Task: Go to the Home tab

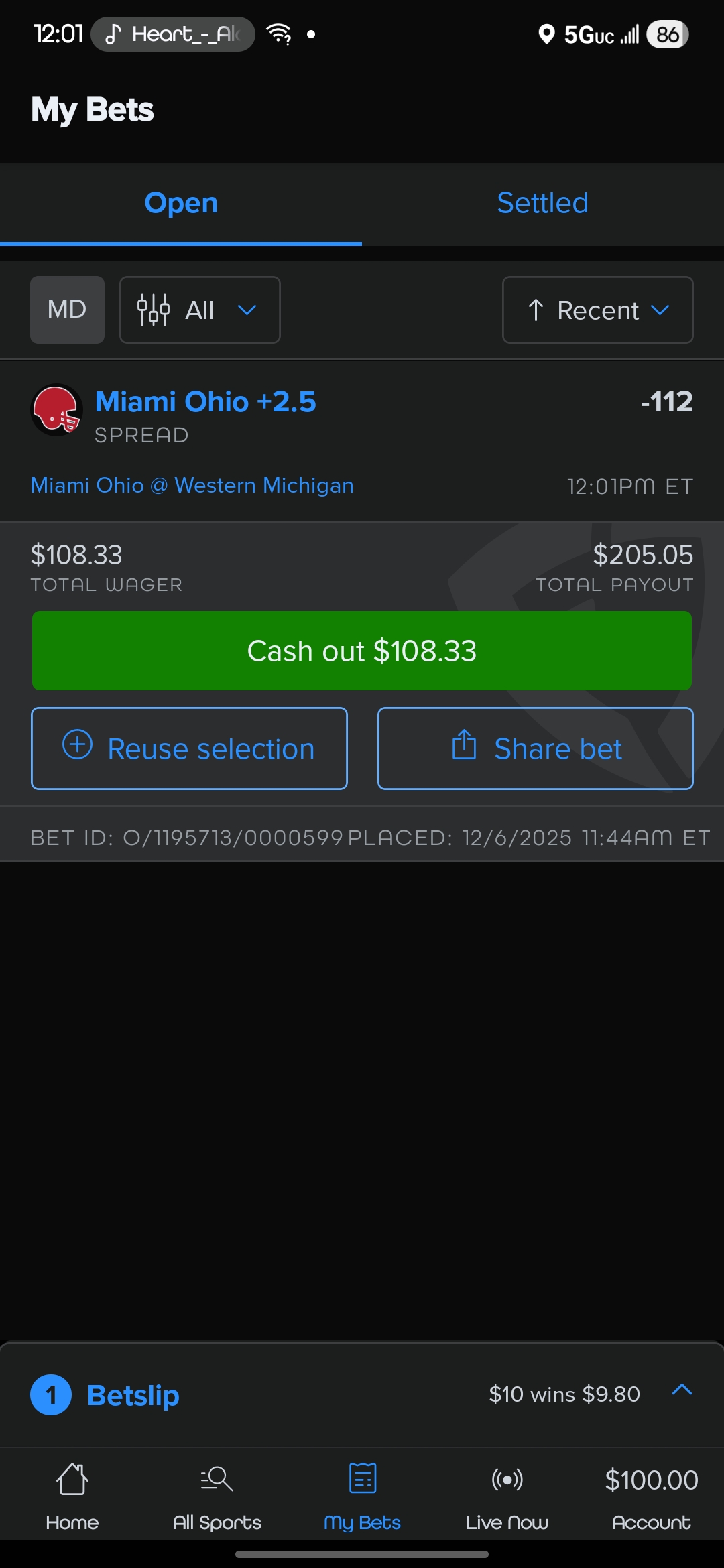Action: 72,1492
